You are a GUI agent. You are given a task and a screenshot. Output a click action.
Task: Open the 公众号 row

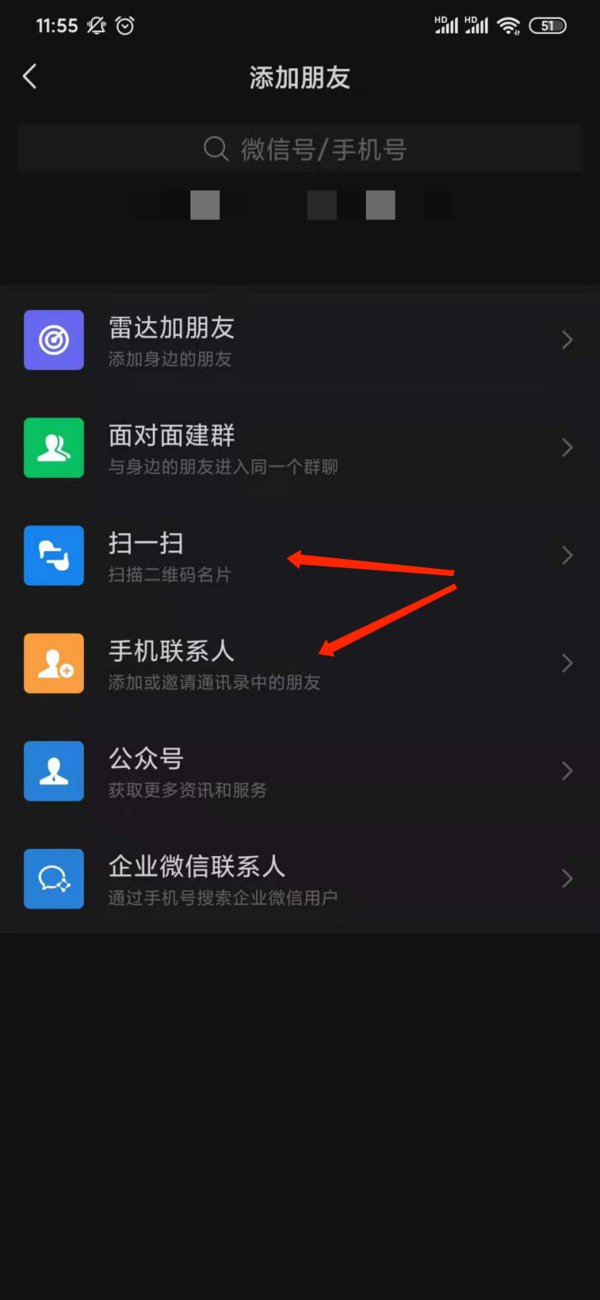point(300,771)
